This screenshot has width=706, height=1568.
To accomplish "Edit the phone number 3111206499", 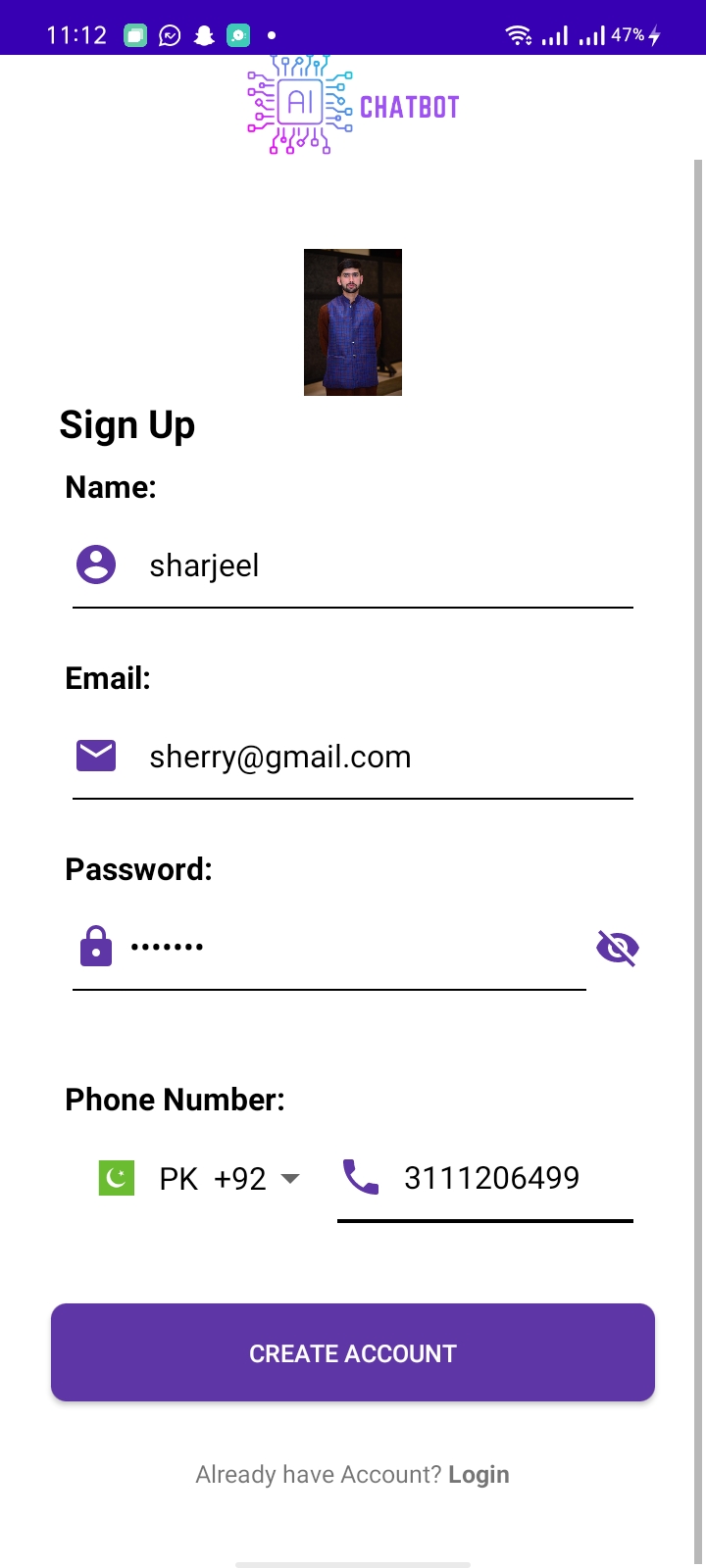I will [485, 1178].
